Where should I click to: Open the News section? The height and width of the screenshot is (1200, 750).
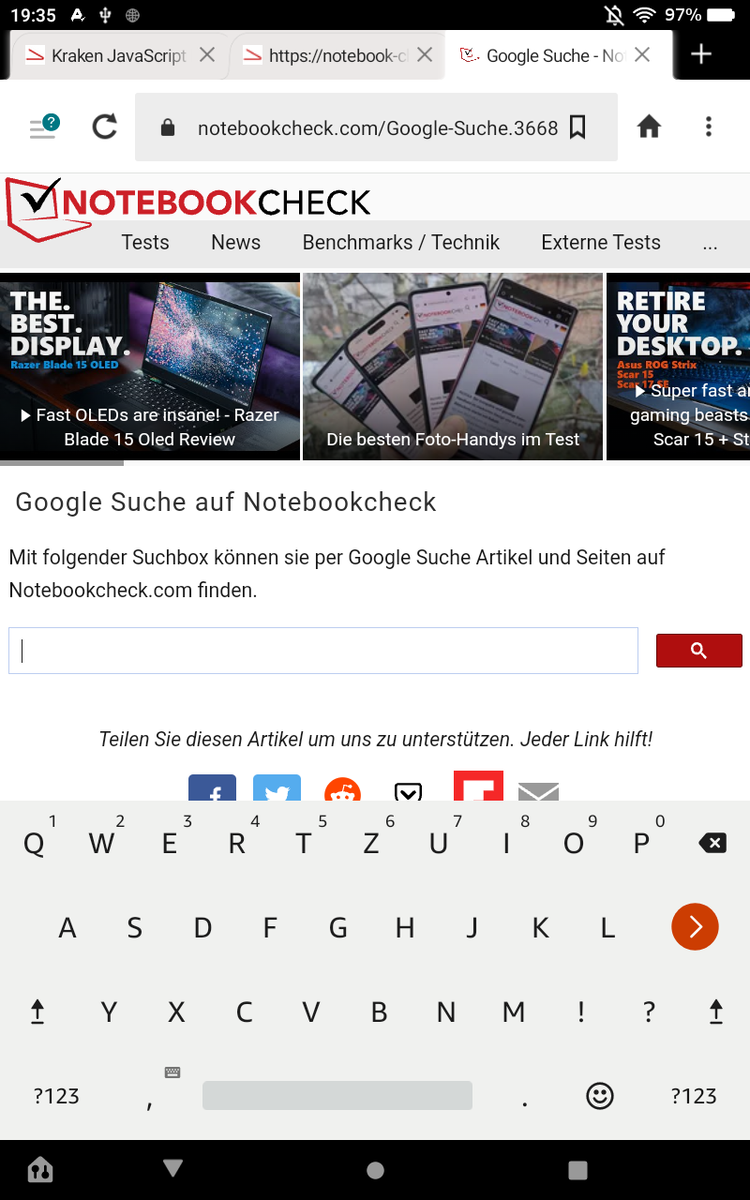pos(236,242)
